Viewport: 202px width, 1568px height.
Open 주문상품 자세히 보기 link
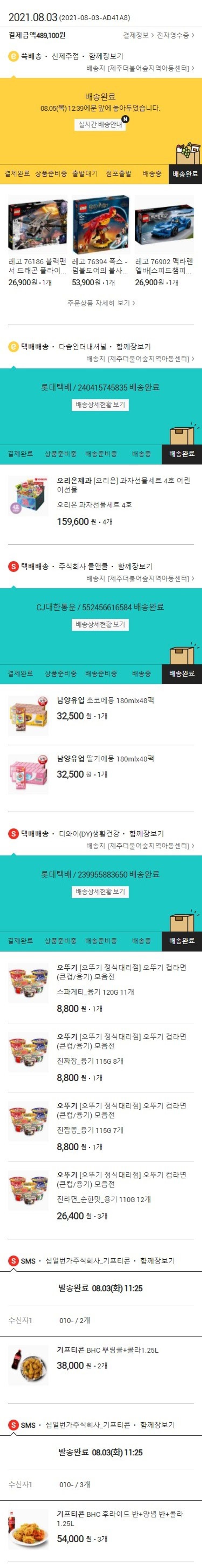coord(101,303)
